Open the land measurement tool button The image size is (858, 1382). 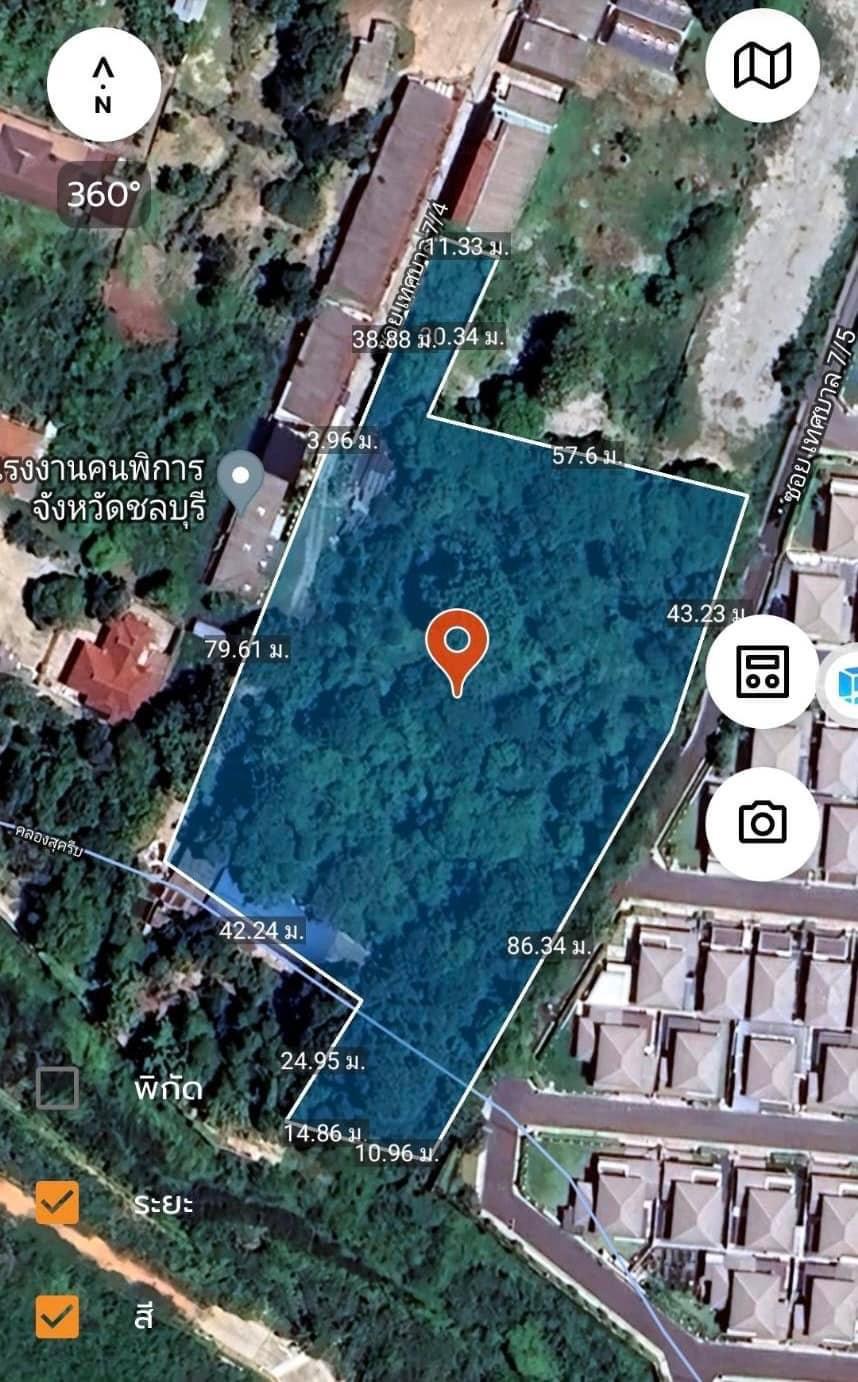click(762, 671)
